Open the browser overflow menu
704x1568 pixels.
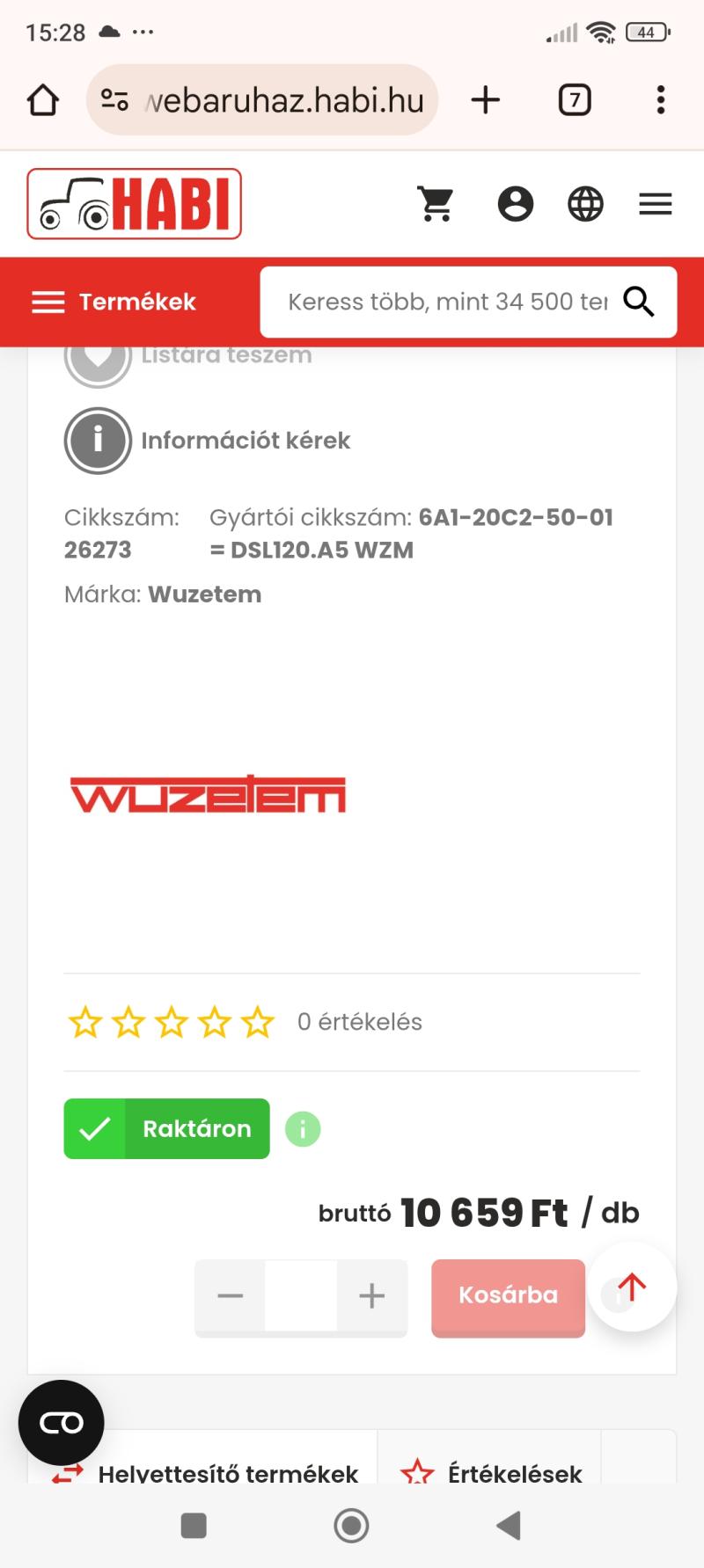[x=660, y=100]
